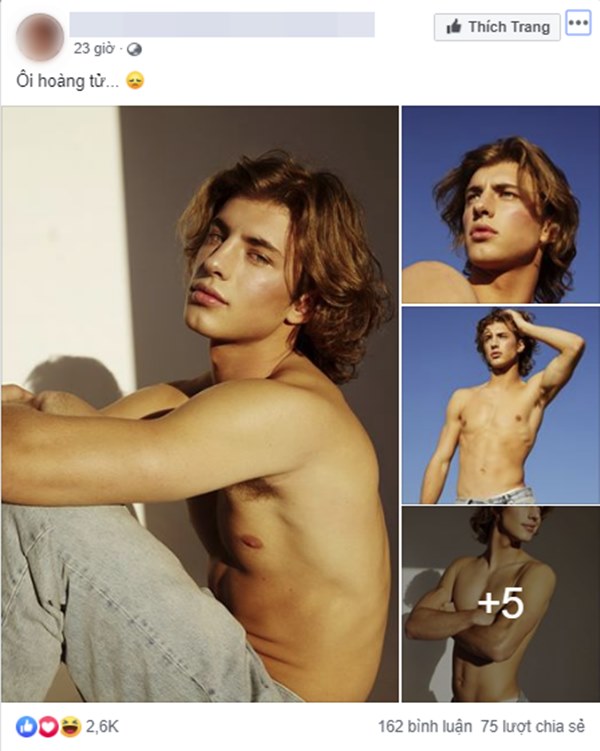Open the post's three-dot options menu
This screenshot has width=600, height=751.
(x=578, y=24)
